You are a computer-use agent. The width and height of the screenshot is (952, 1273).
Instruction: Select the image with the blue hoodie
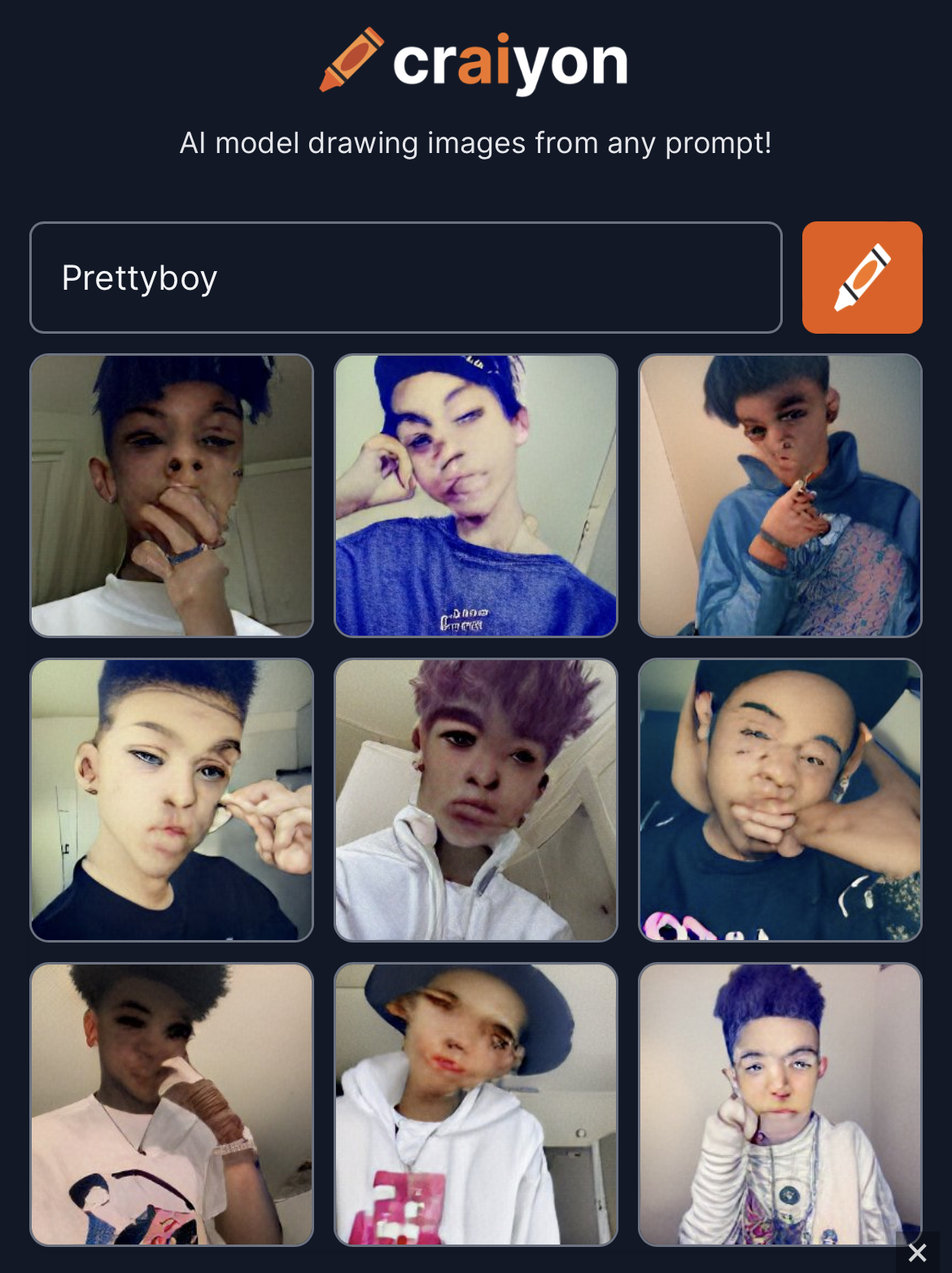780,496
